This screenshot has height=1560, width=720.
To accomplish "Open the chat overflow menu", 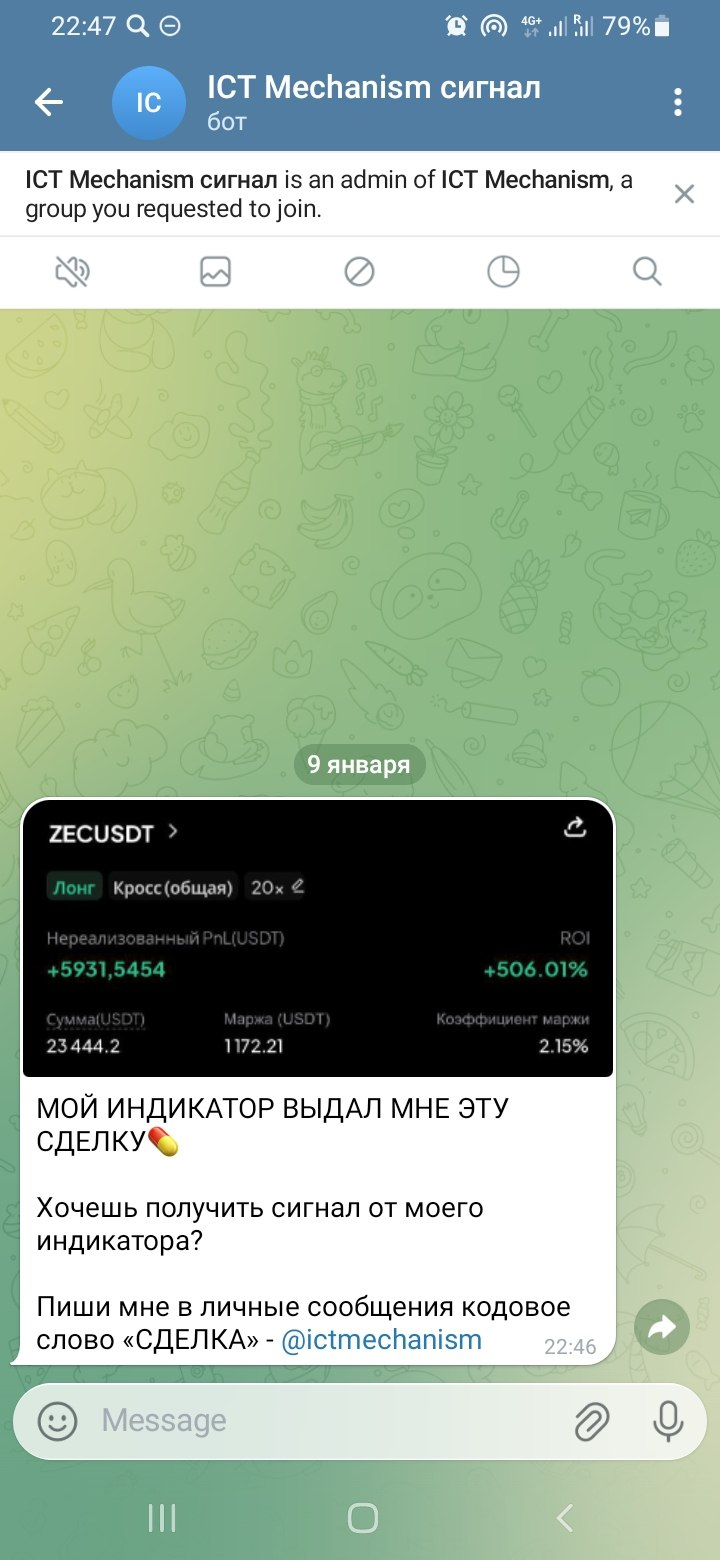I will coord(678,102).
